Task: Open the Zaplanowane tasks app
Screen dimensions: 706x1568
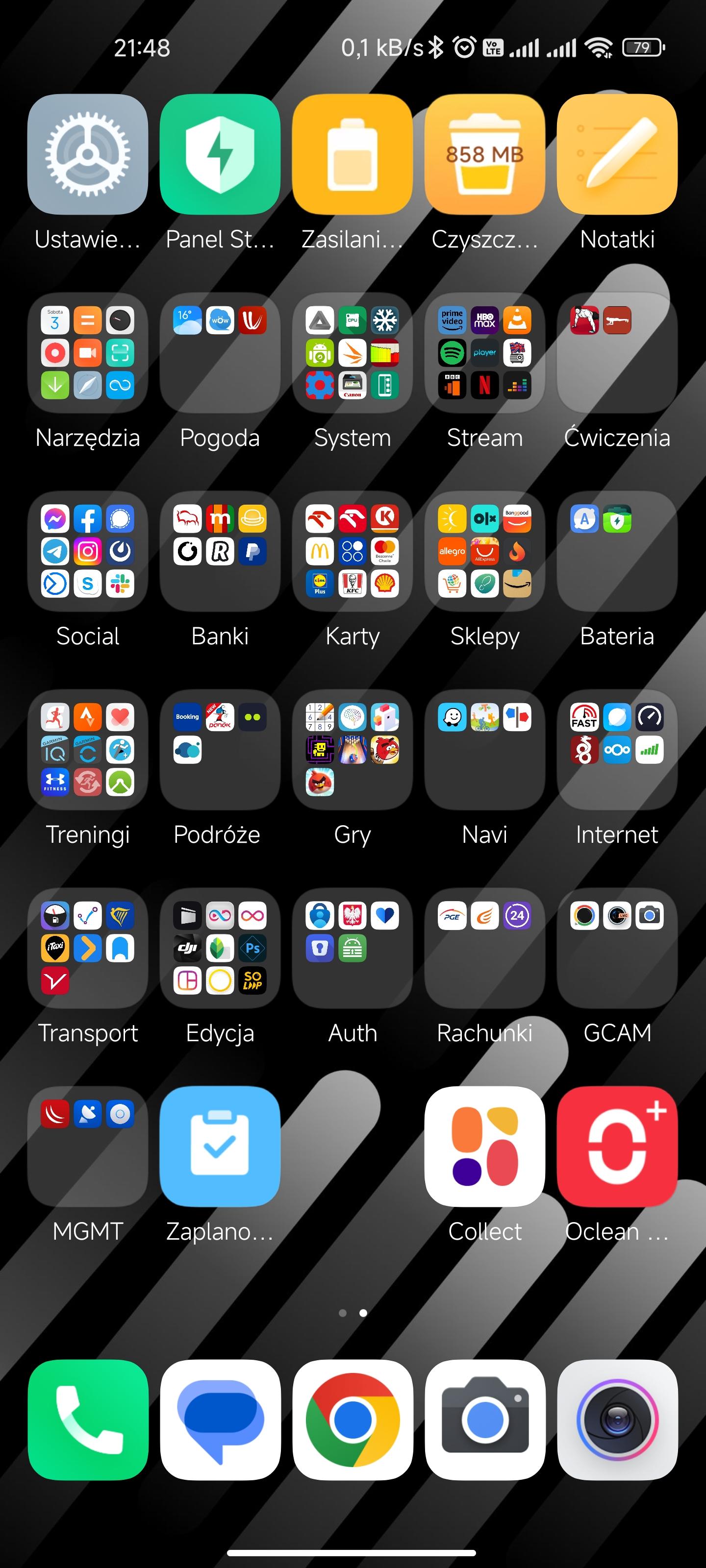Action: pos(220,1147)
